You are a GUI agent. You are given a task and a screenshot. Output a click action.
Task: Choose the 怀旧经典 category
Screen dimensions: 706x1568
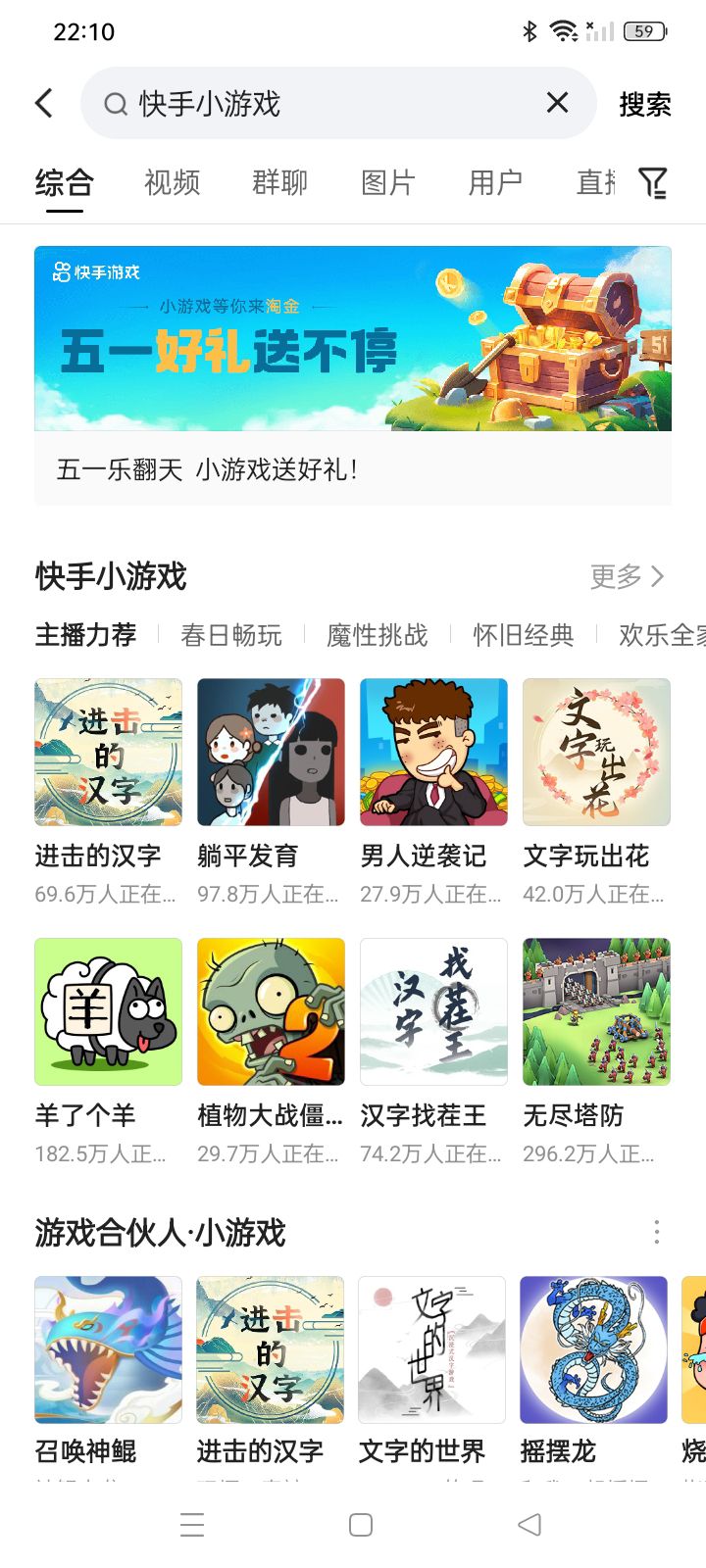524,635
